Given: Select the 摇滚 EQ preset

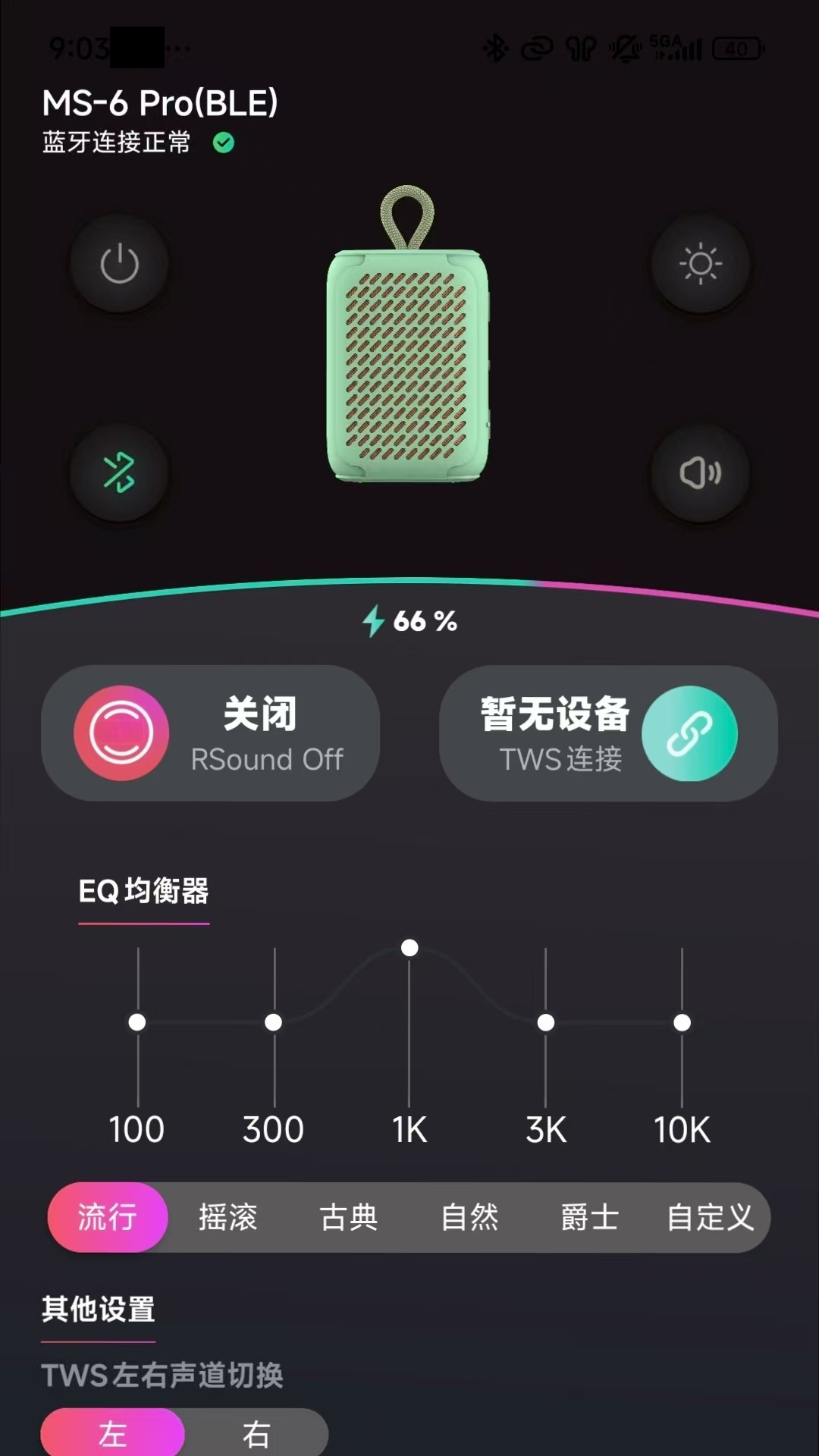Looking at the screenshot, I should pyautogui.click(x=227, y=1217).
